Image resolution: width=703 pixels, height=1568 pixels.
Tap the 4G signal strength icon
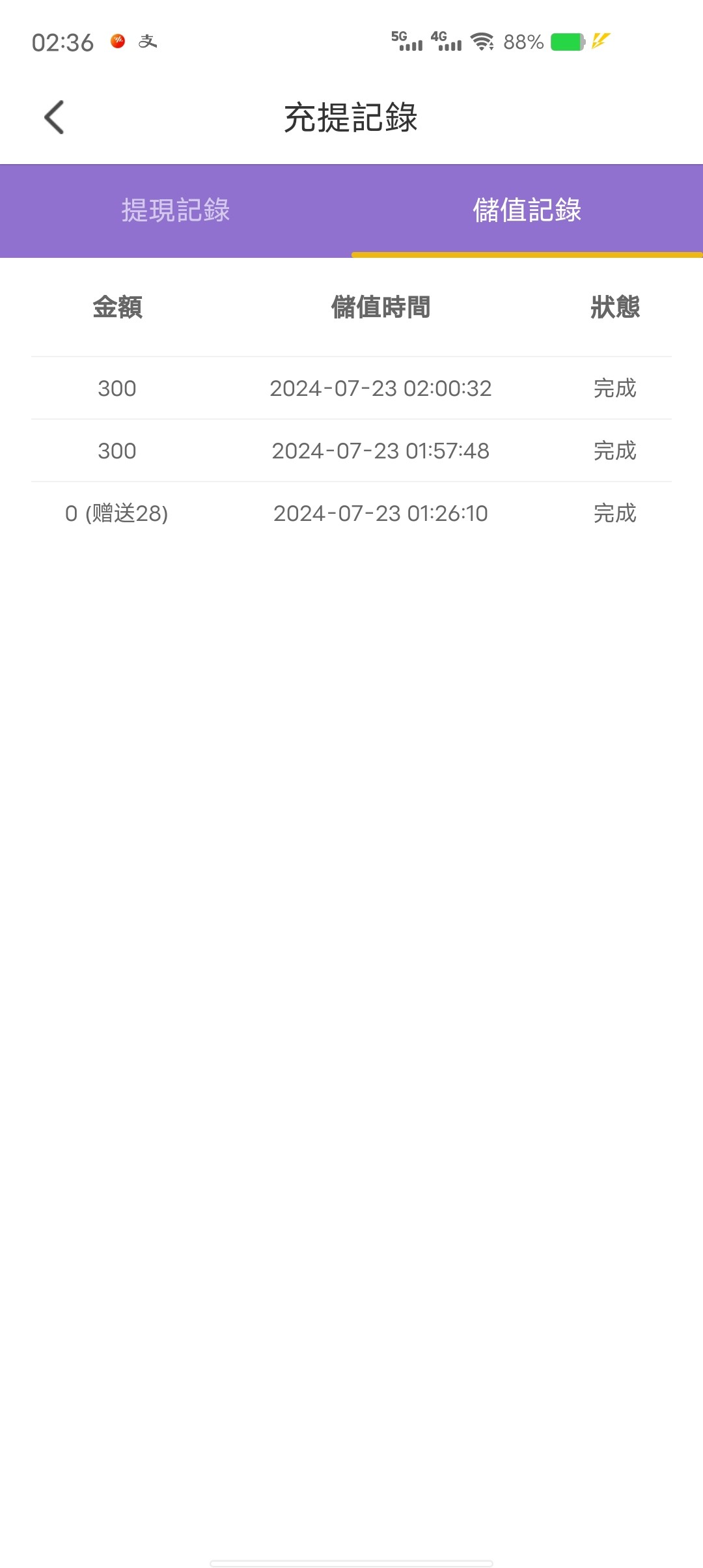444,42
